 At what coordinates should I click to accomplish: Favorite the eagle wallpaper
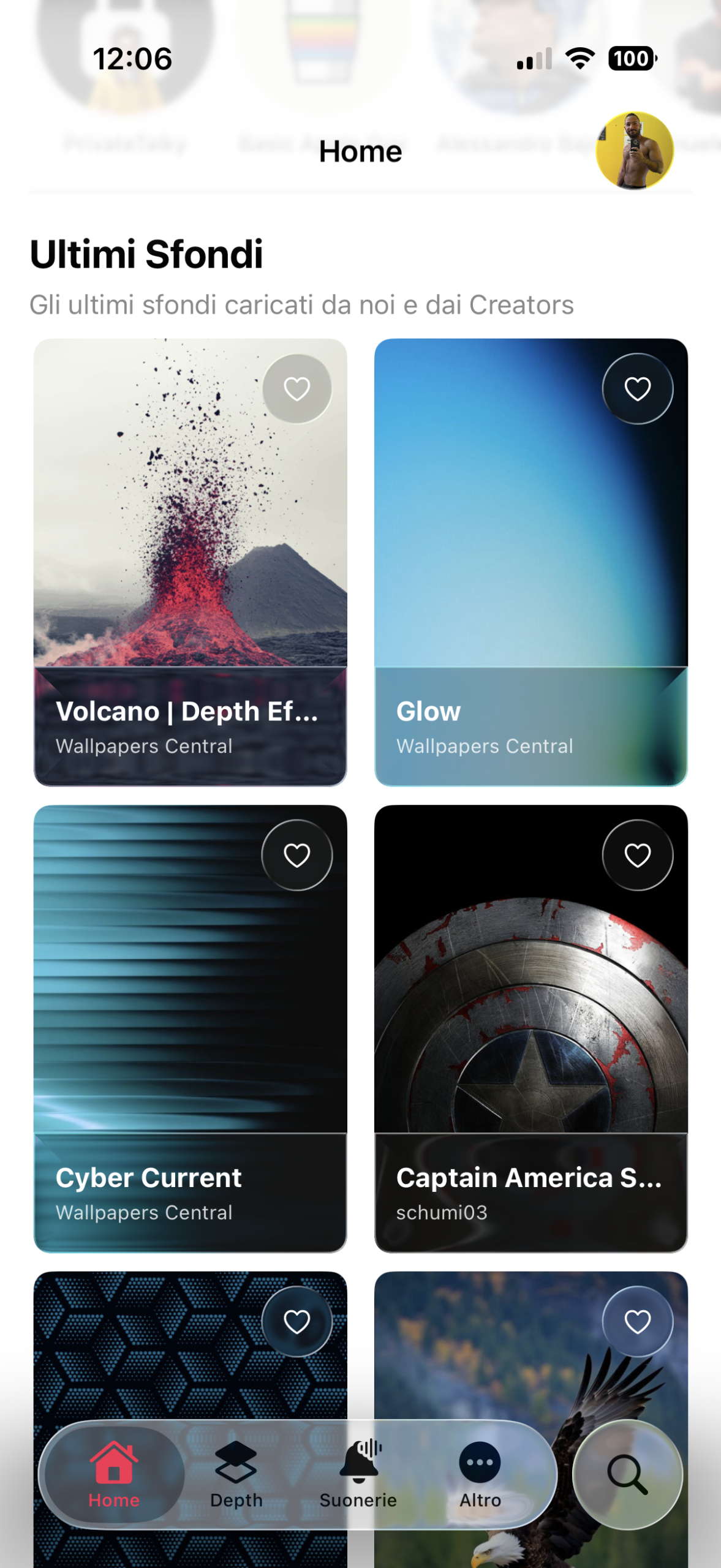637,1321
